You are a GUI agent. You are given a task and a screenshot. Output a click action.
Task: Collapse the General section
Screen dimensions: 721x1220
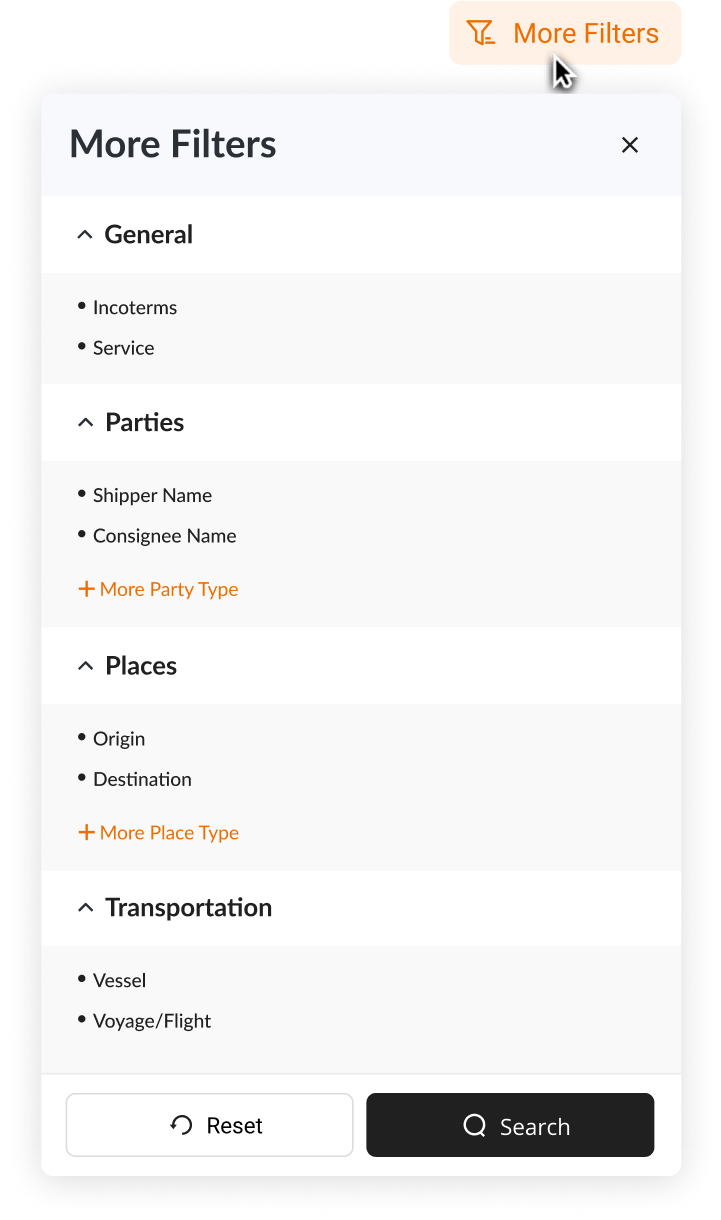pos(85,235)
